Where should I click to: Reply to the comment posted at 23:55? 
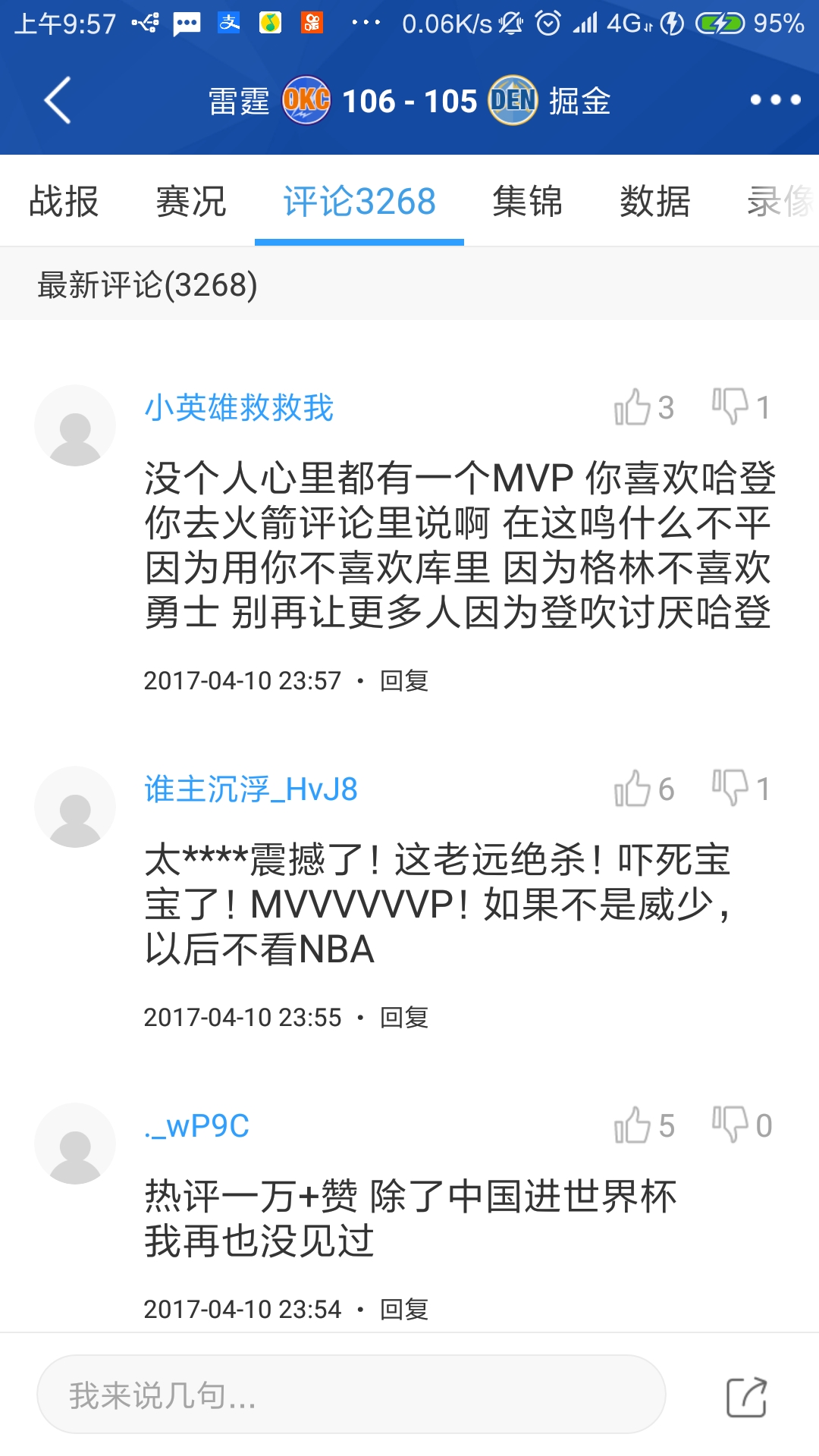click(403, 1018)
